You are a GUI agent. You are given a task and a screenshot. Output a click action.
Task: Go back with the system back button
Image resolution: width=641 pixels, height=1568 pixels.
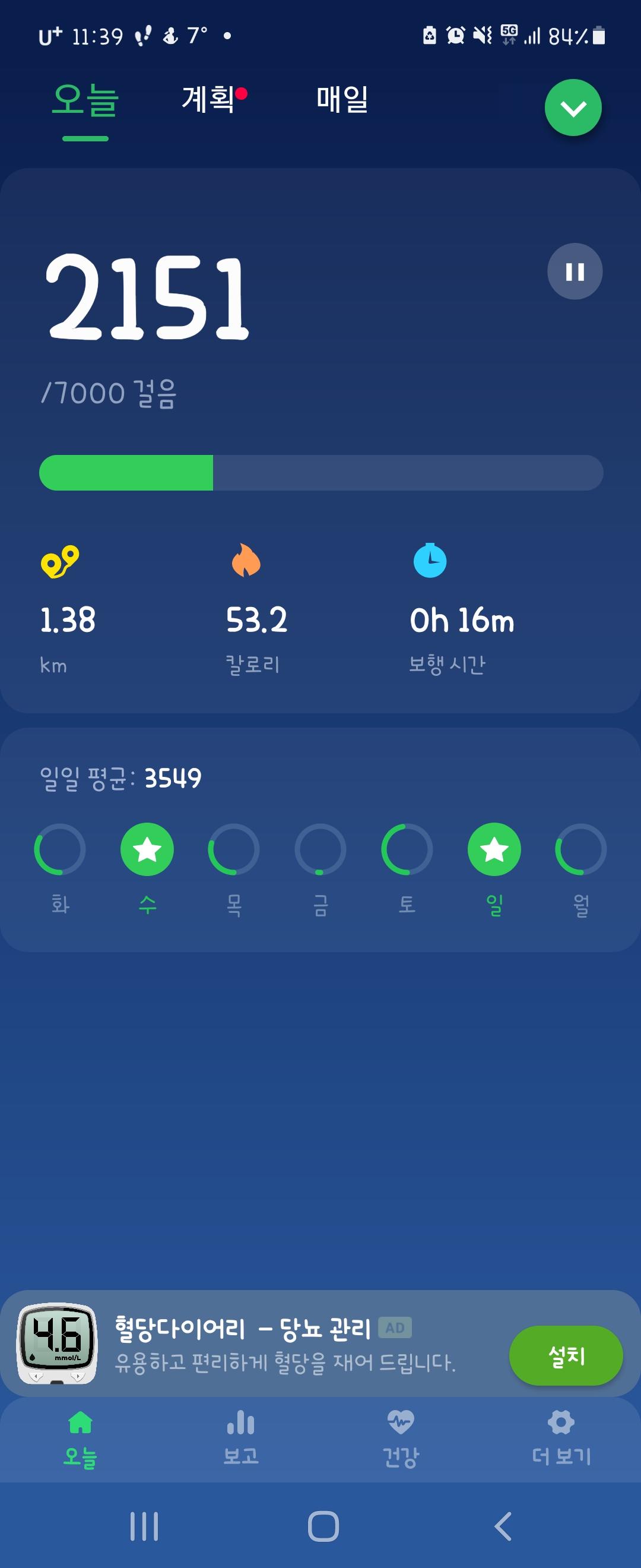[502, 1526]
